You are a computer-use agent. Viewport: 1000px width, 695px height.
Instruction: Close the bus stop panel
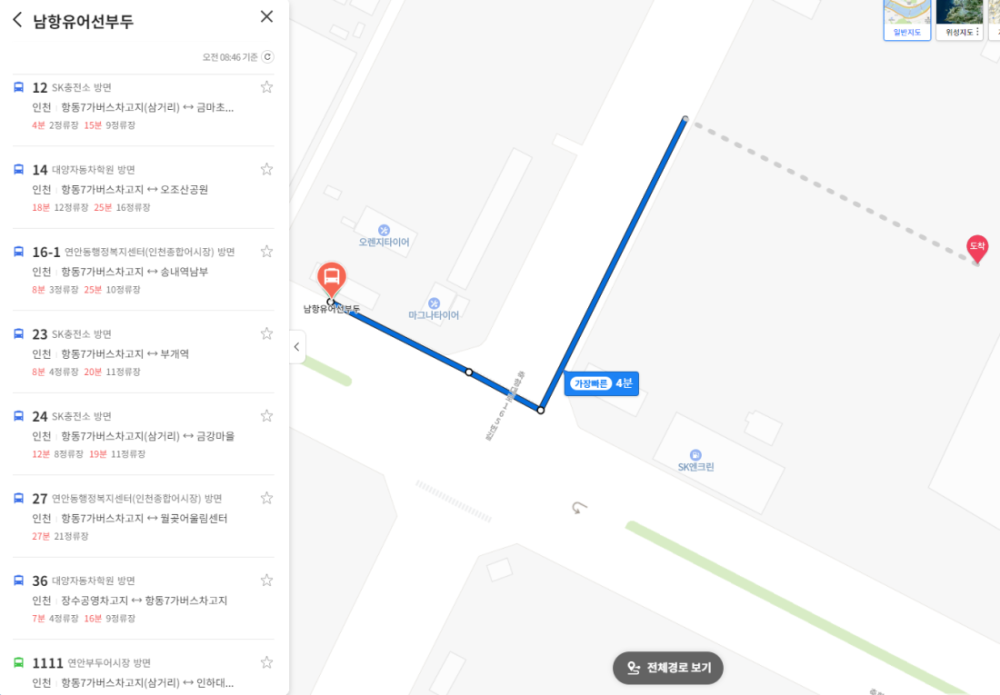pos(266,16)
